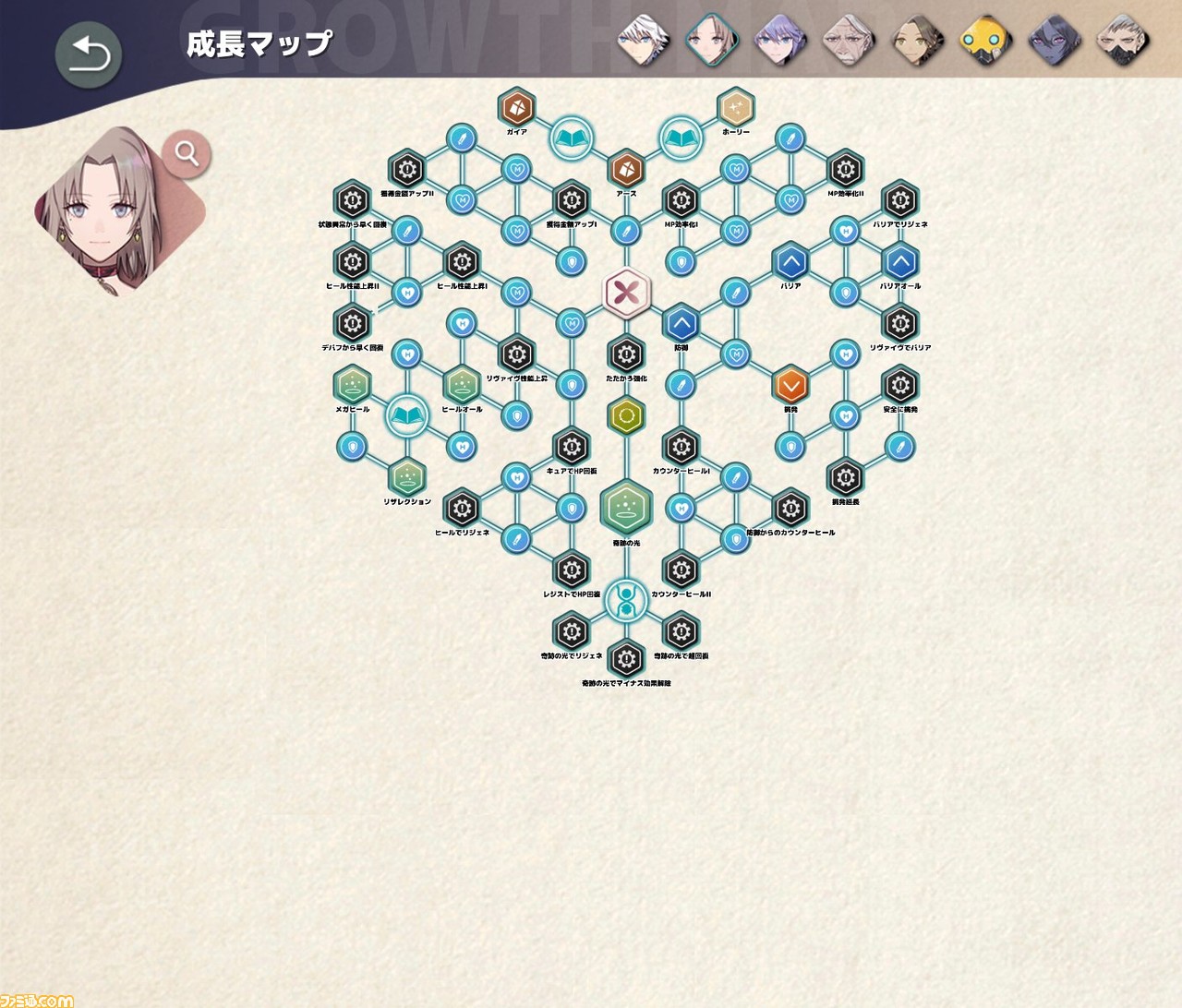Open the カウンターヒールI passive node
Viewport: 1182px width, 1008px height.
[681, 448]
